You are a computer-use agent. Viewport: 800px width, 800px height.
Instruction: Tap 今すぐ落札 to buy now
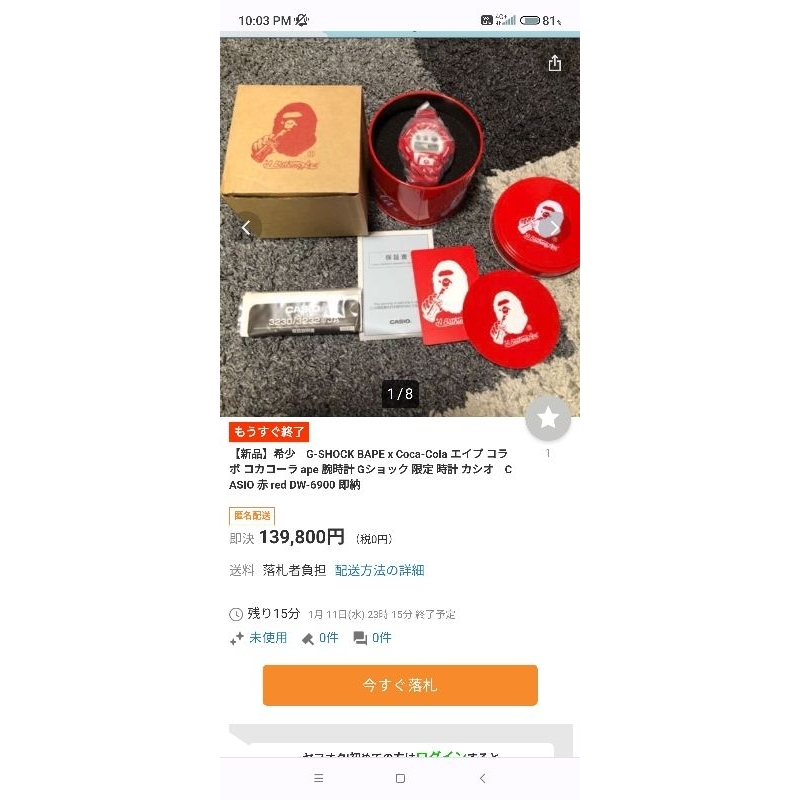pos(400,685)
